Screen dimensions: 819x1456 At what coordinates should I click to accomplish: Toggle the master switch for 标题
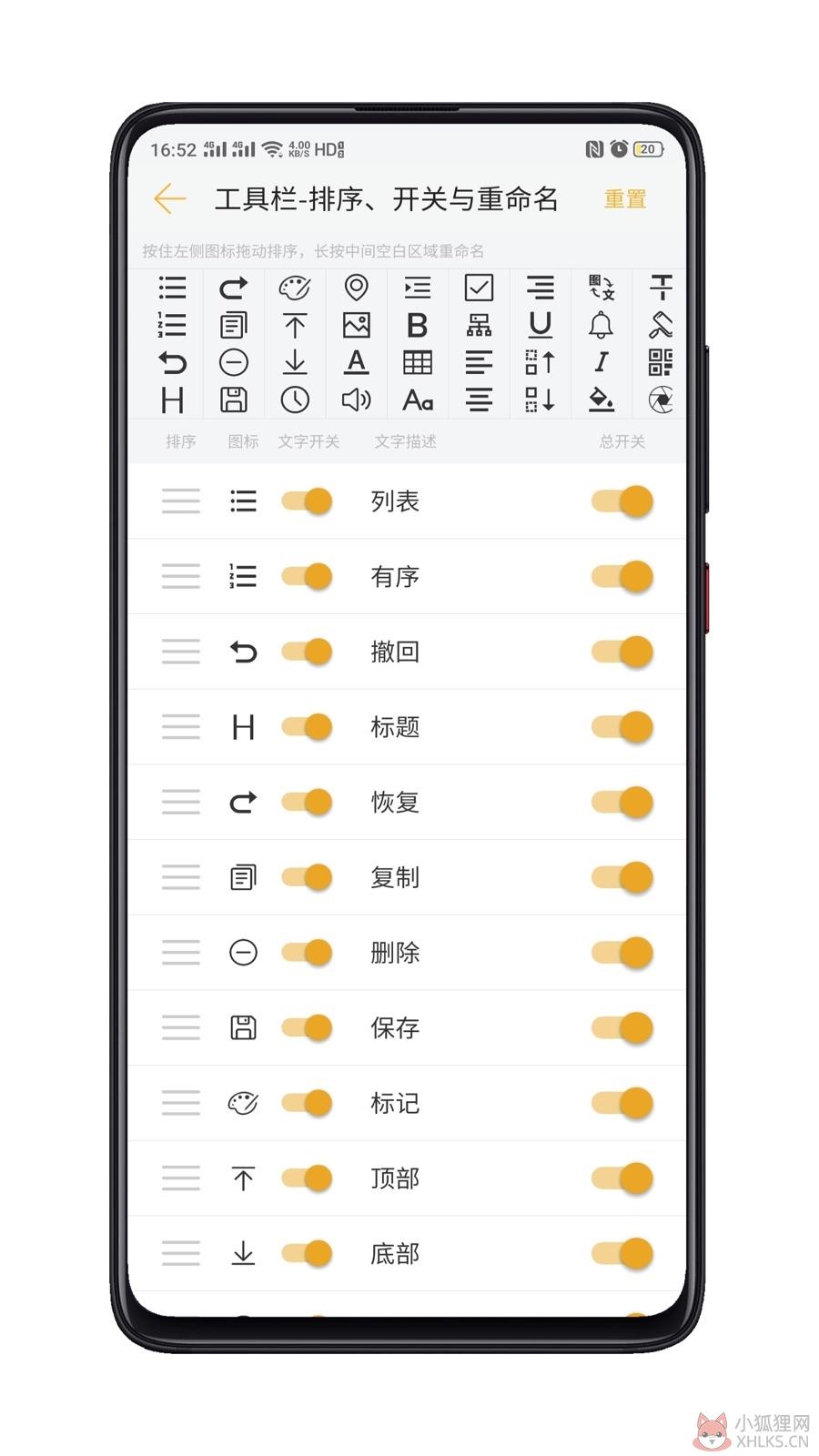(x=622, y=726)
